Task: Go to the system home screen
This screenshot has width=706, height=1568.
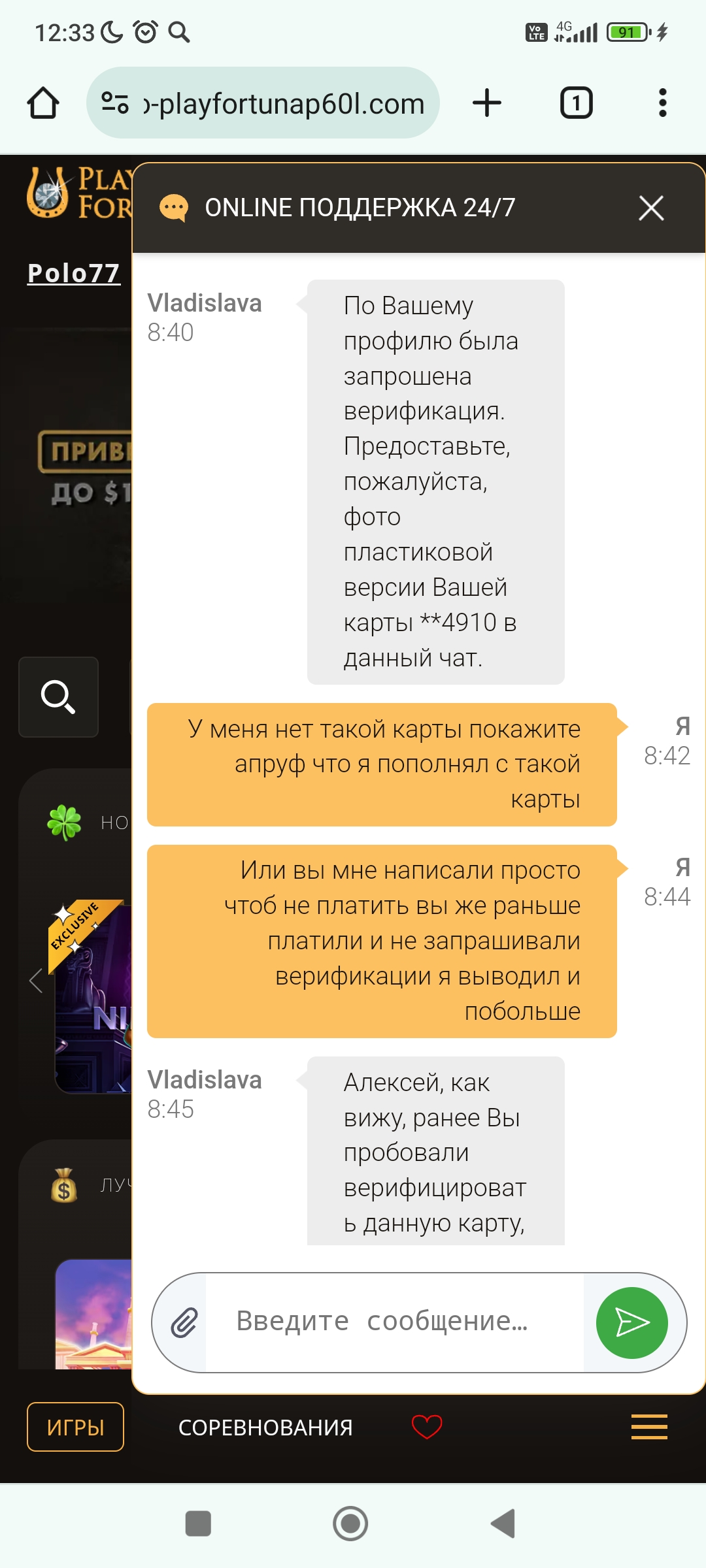Action: pyautogui.click(x=350, y=1524)
